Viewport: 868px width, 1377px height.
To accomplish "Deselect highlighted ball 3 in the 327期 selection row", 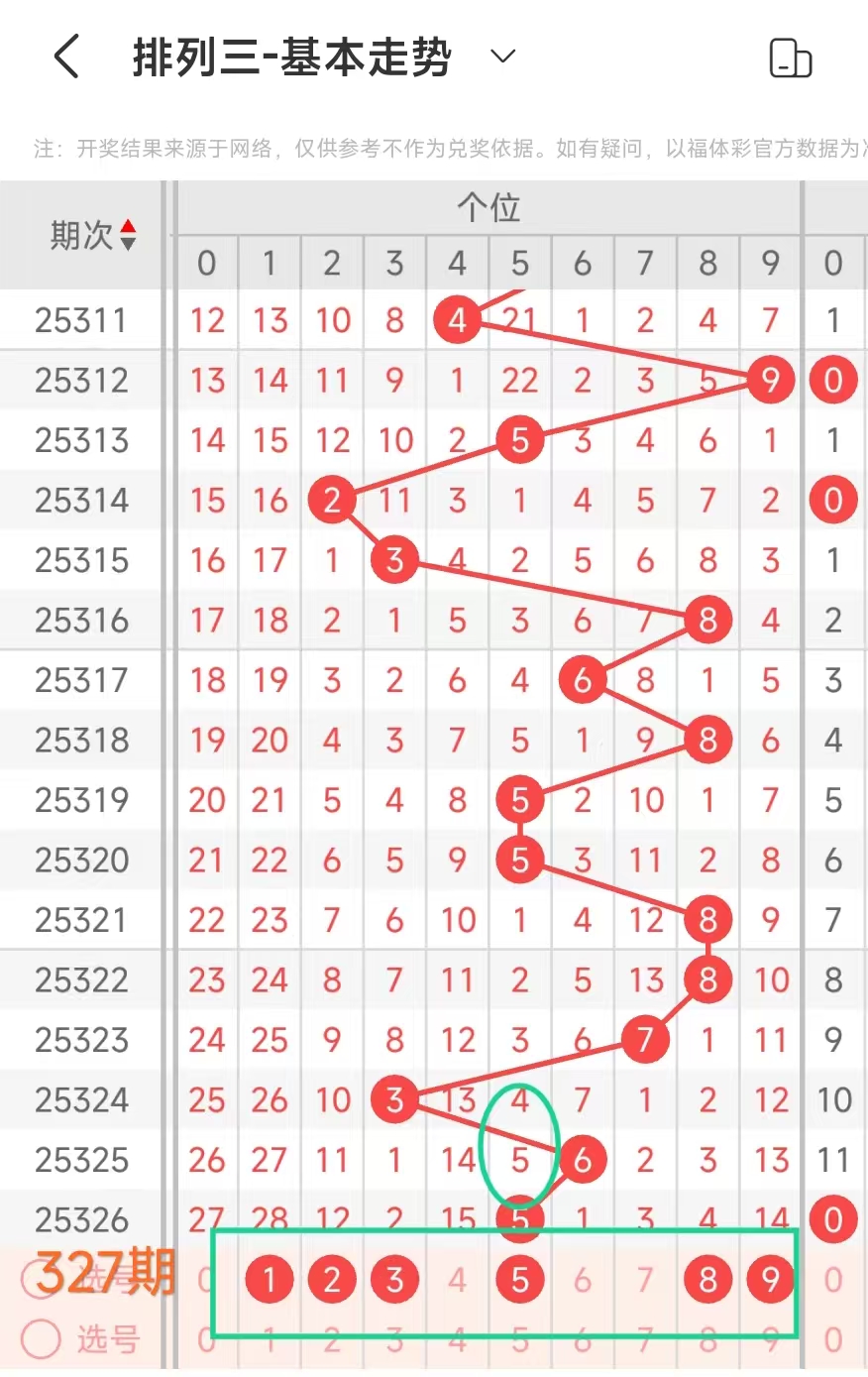I will click(x=394, y=1280).
